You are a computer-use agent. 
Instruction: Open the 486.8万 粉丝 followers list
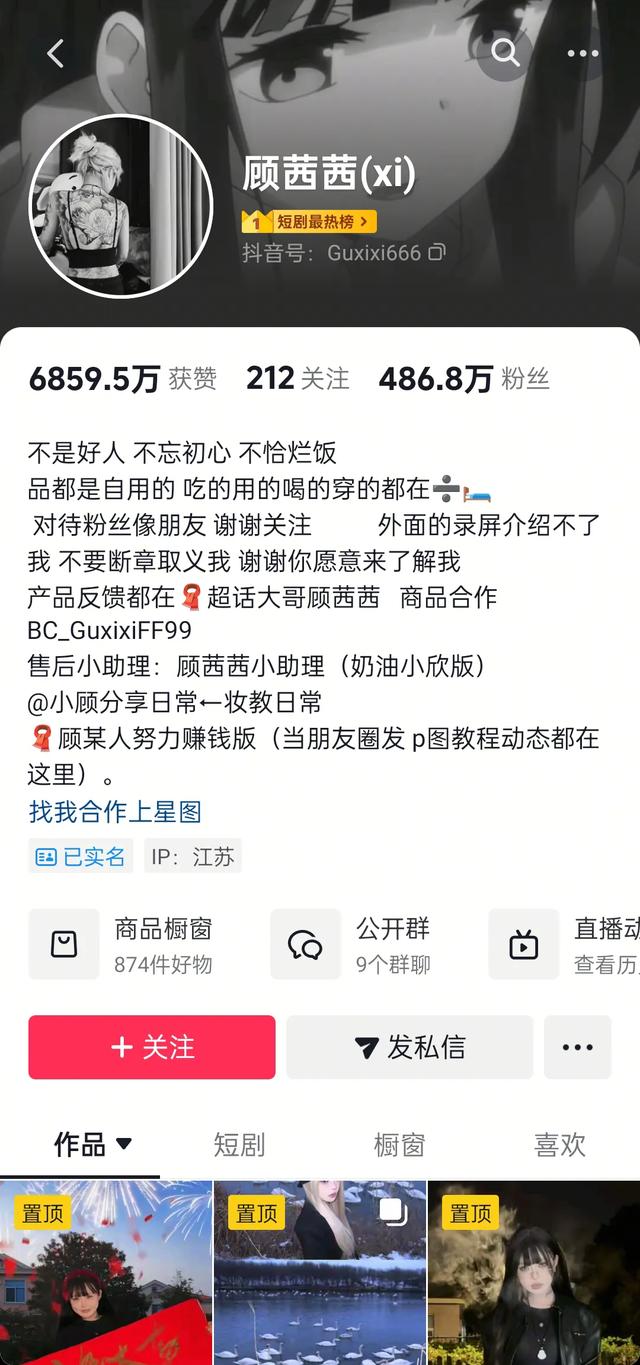coord(463,379)
